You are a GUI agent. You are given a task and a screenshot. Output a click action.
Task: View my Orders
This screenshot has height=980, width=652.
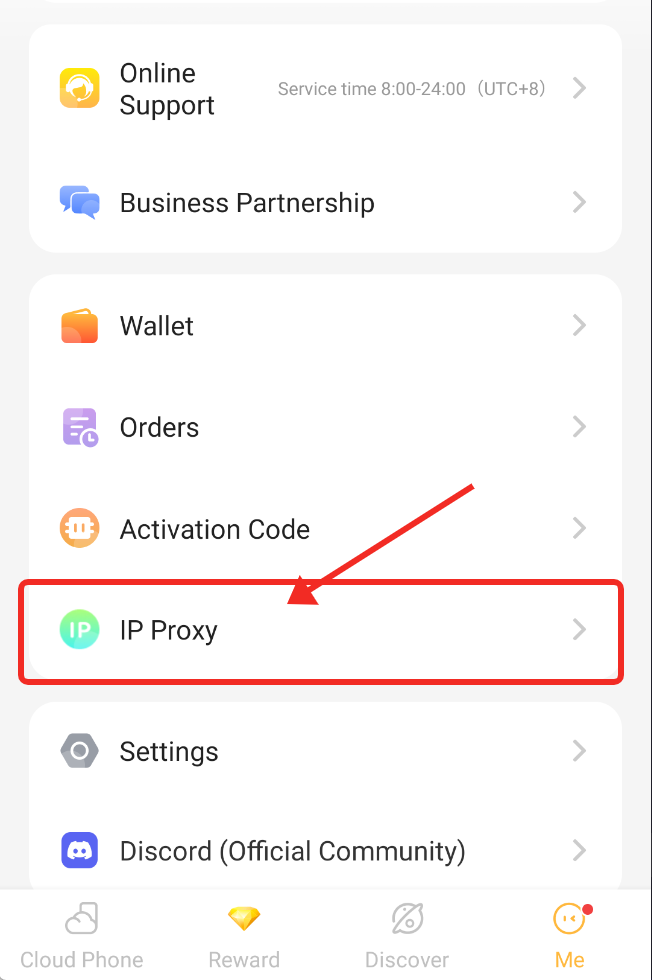[x=159, y=428]
